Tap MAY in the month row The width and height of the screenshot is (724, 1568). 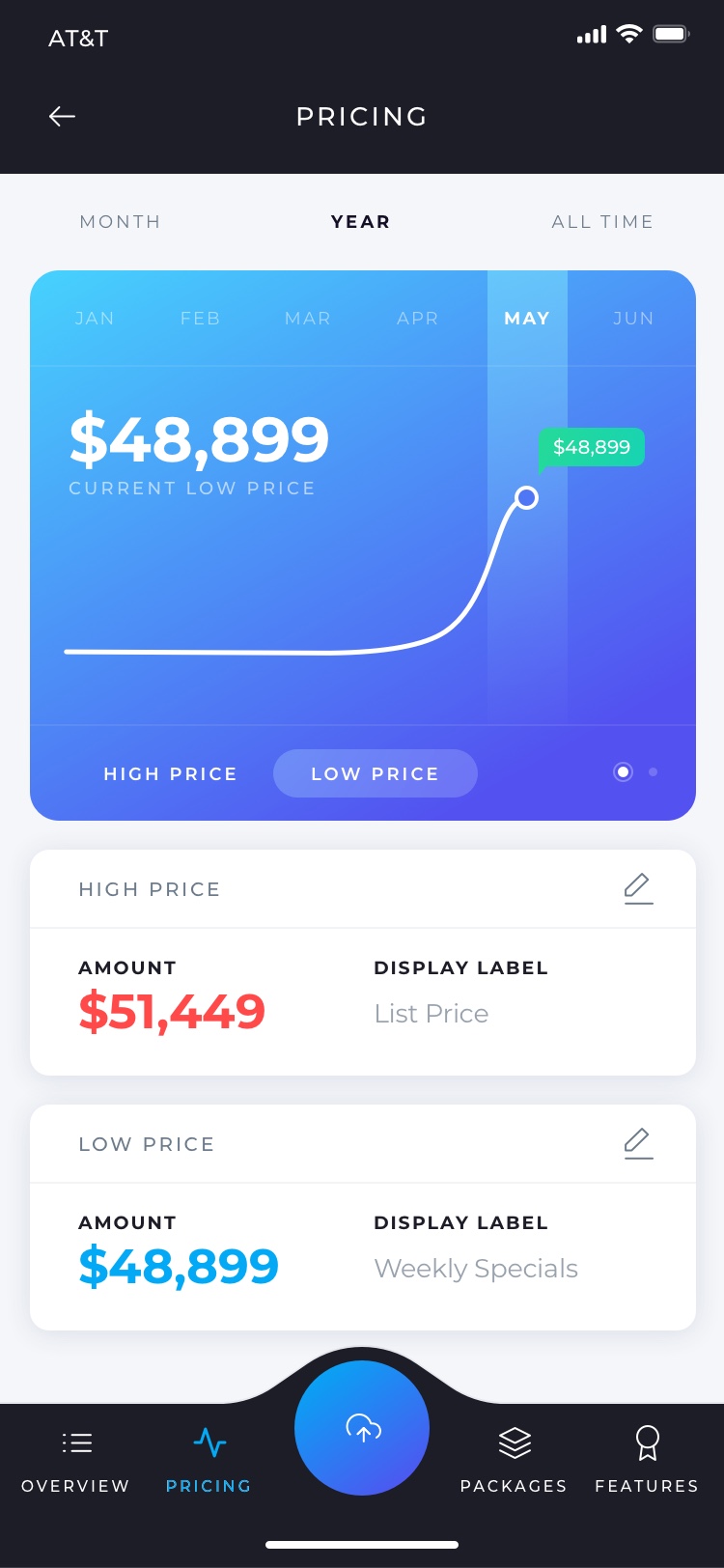[x=527, y=319]
